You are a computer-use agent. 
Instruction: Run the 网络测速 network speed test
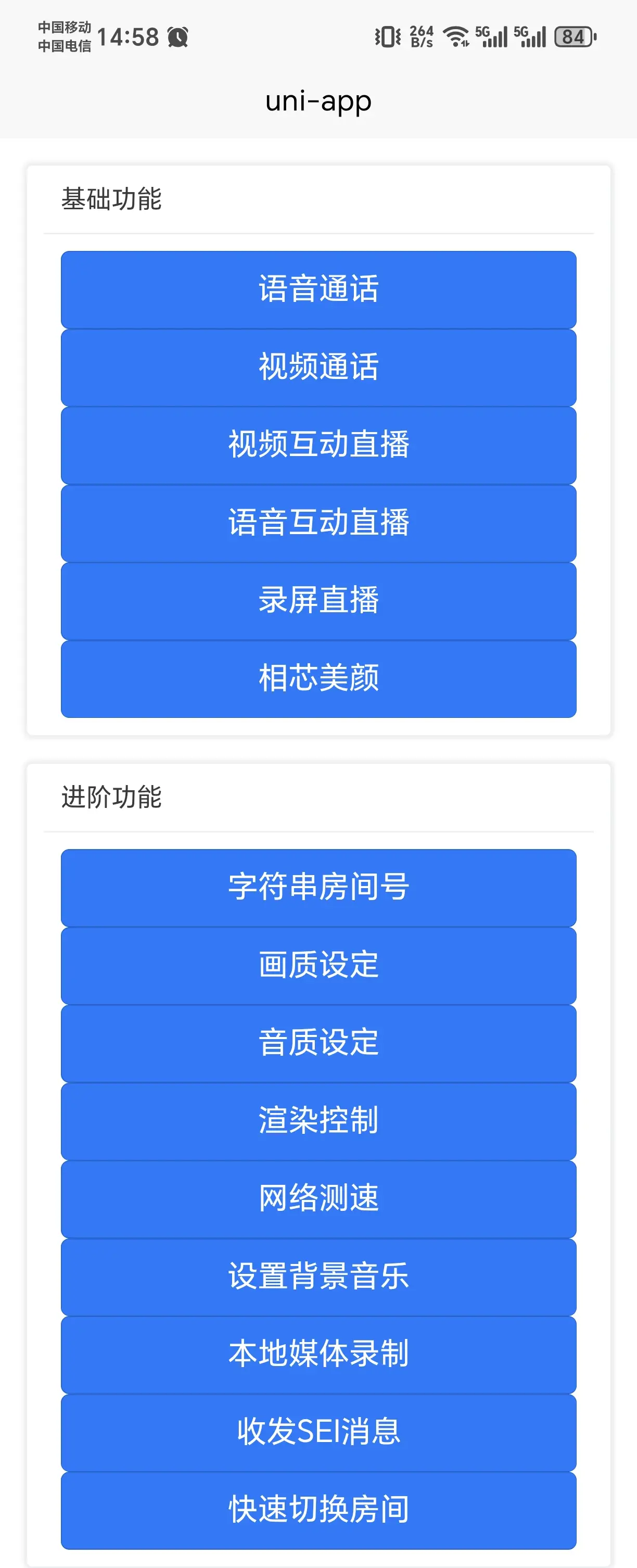click(x=318, y=1199)
